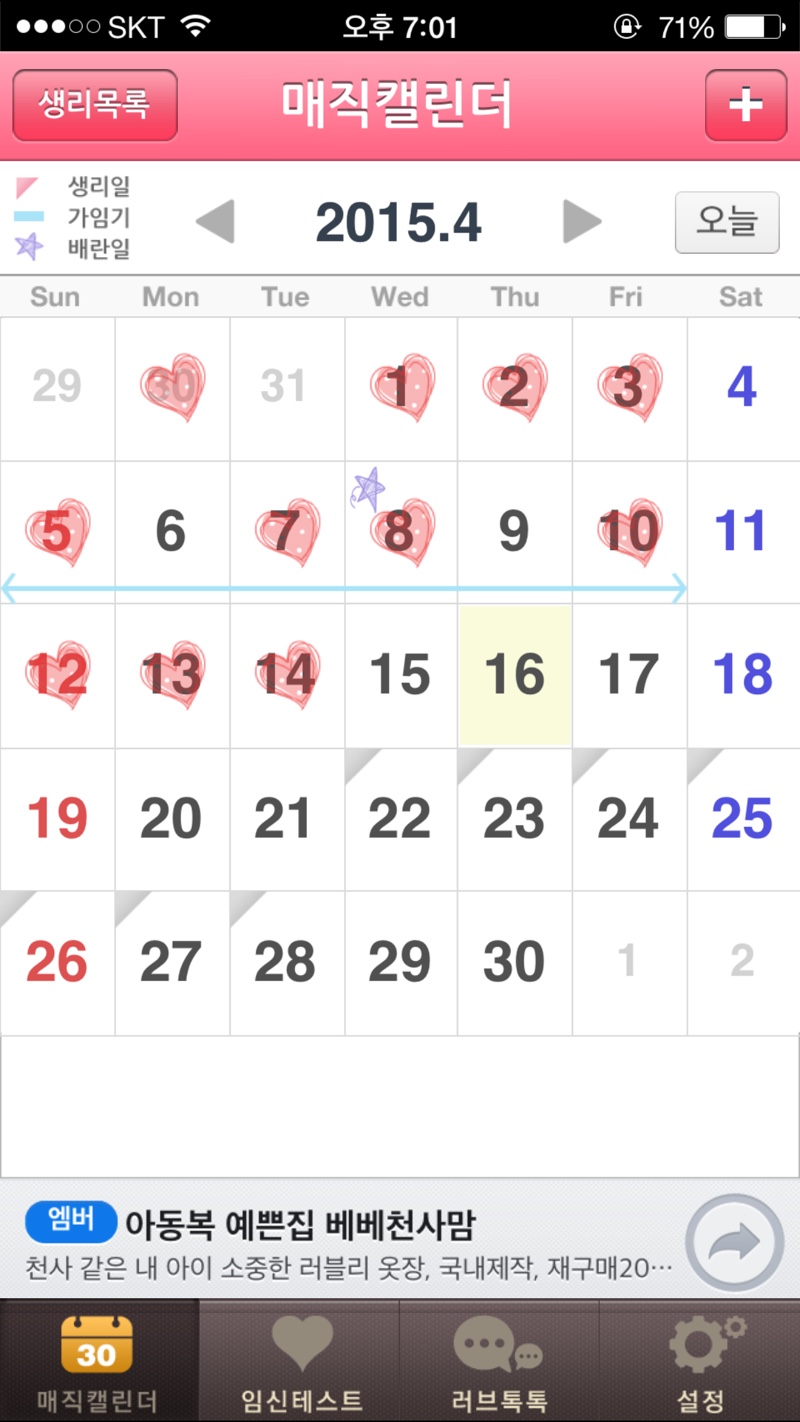Go to the previous month
Viewport: 800px width, 1422px height.
[215, 221]
